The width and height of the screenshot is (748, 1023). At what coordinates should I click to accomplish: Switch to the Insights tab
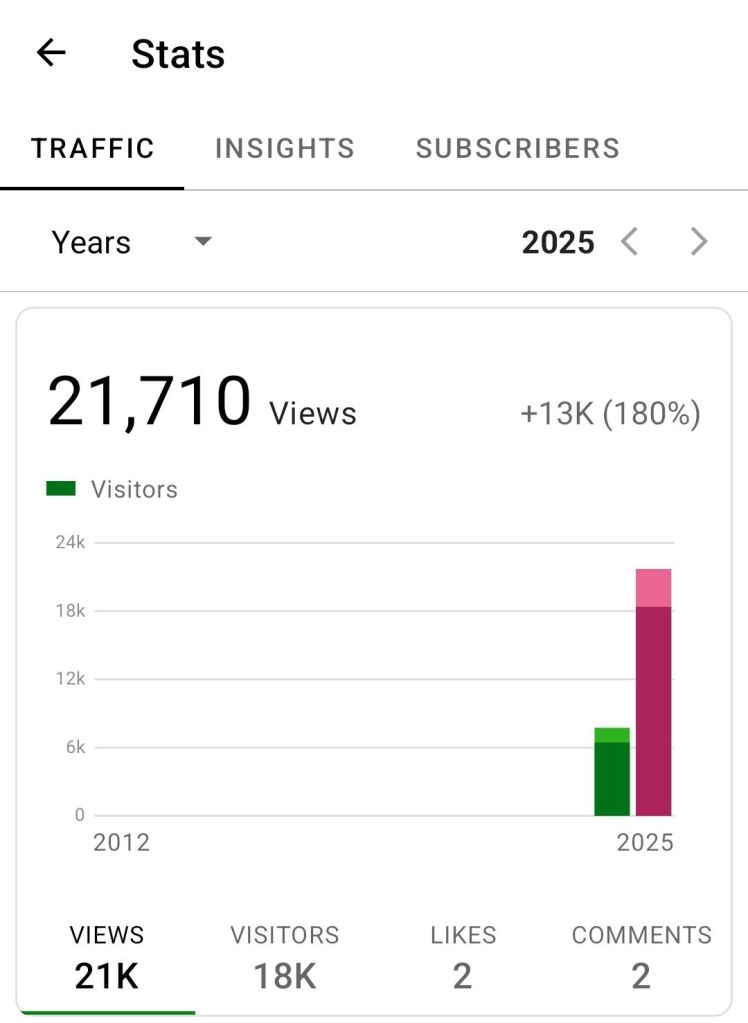(x=285, y=149)
